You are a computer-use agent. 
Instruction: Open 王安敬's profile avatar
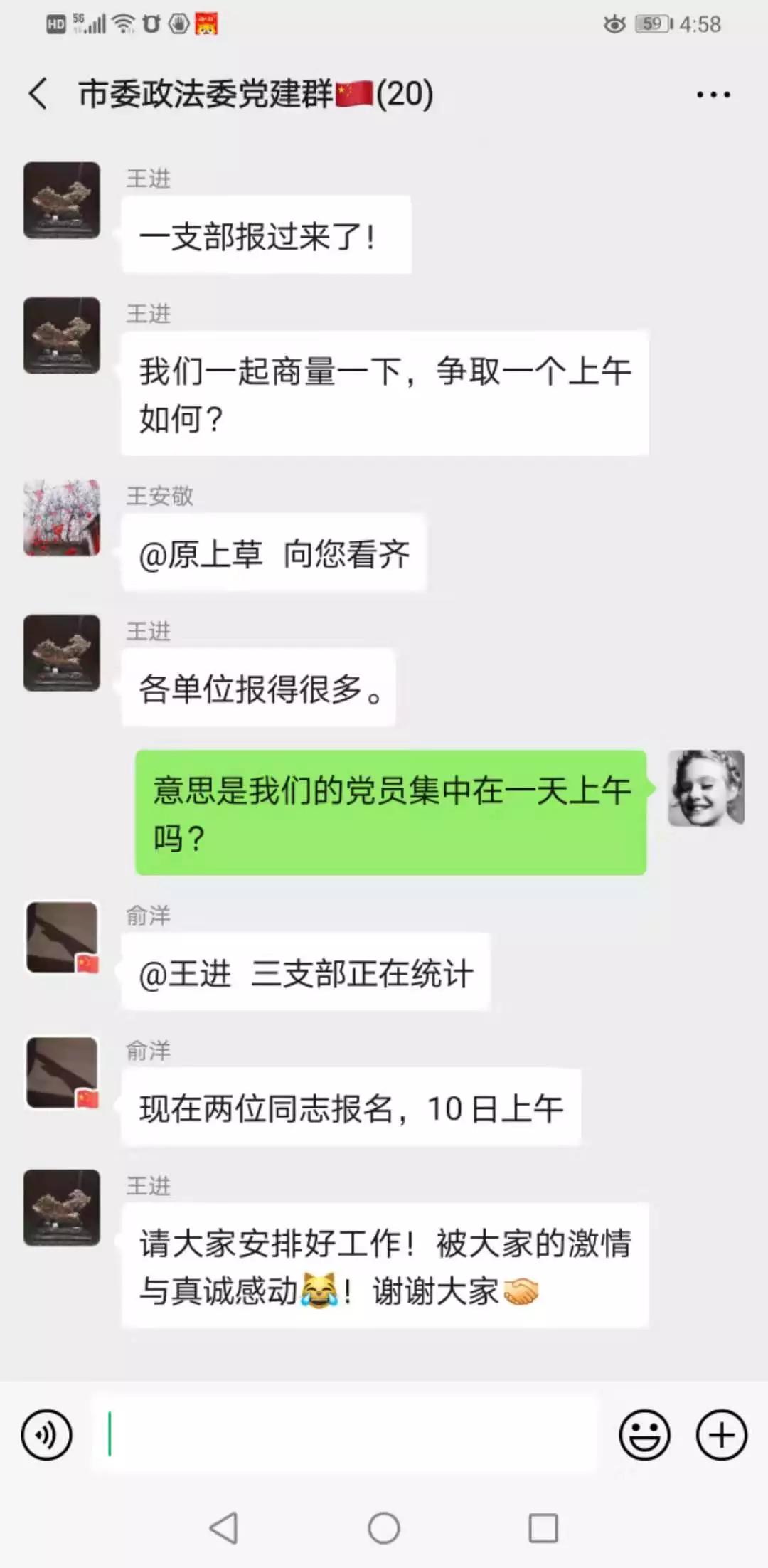62,517
